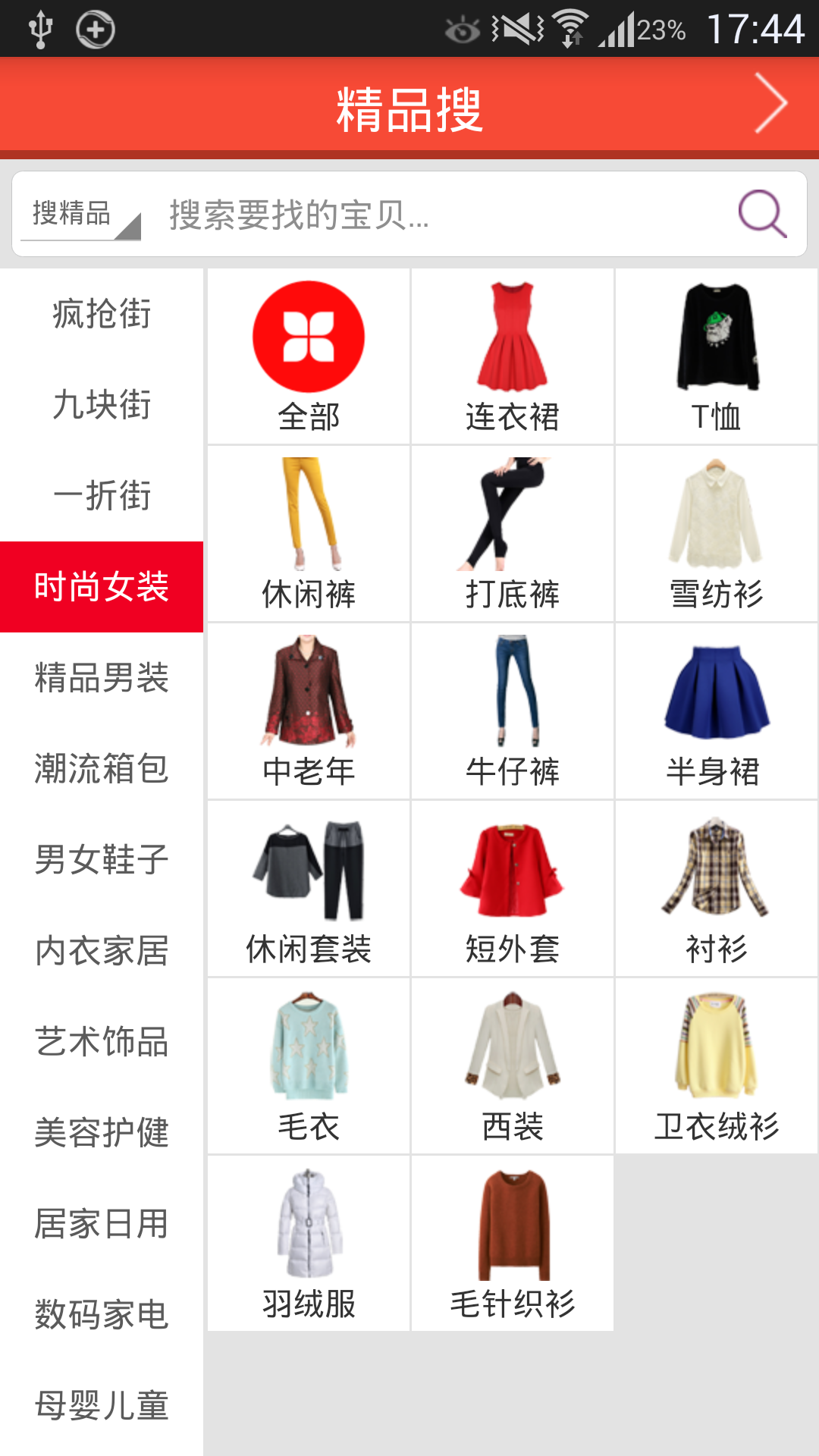Select the T恤 category tile
The width and height of the screenshot is (819, 1456).
tap(717, 356)
